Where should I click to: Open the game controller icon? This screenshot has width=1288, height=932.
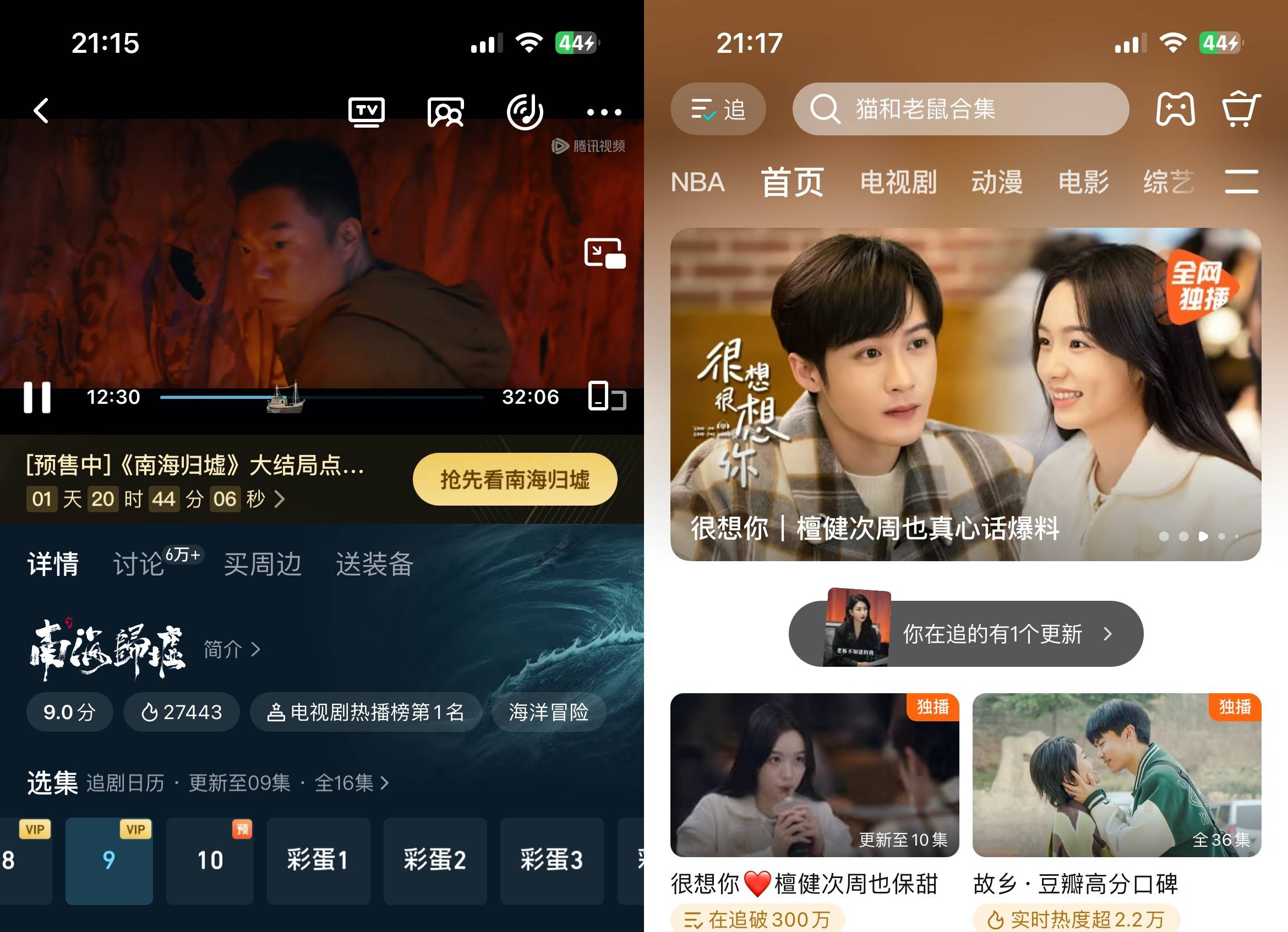point(1175,109)
